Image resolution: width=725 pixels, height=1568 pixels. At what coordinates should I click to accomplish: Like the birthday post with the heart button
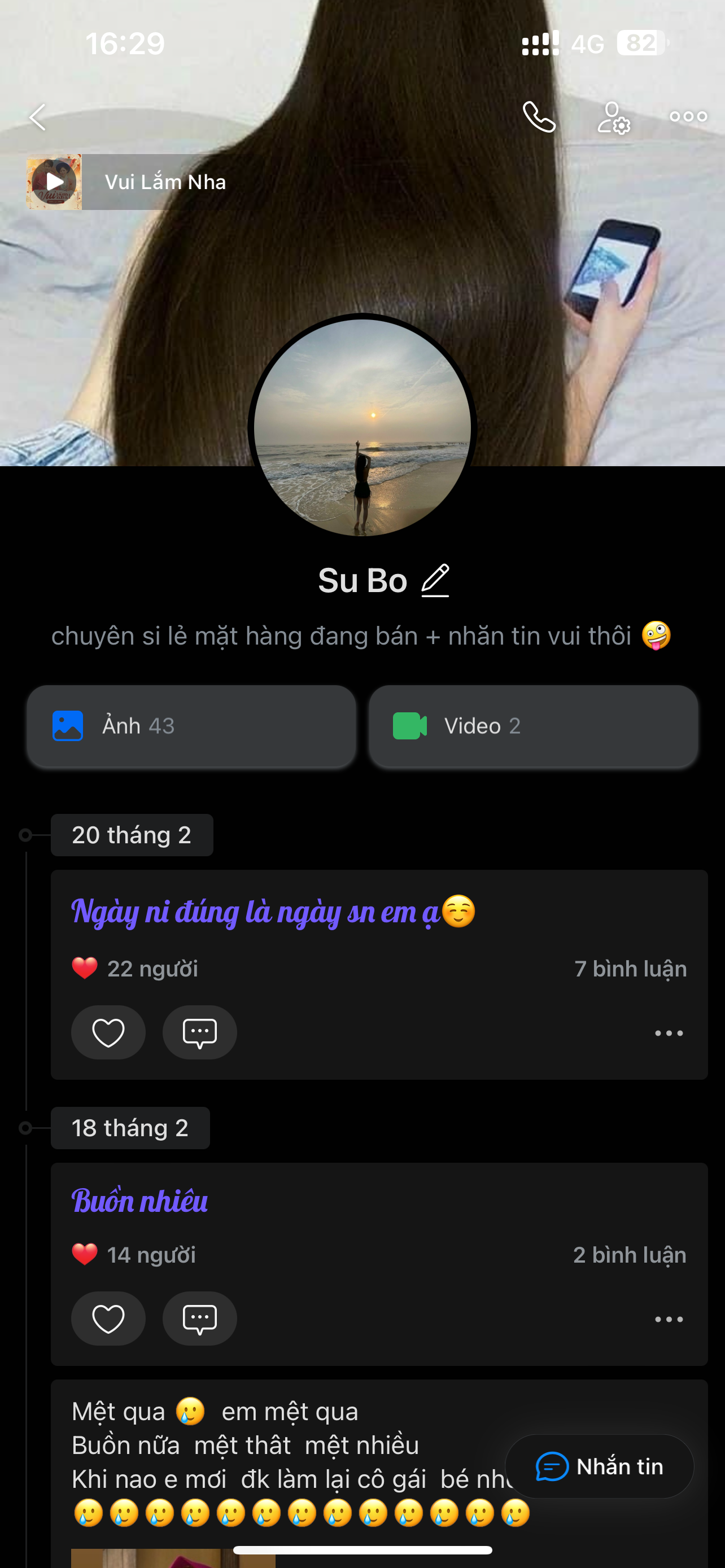point(108,1032)
